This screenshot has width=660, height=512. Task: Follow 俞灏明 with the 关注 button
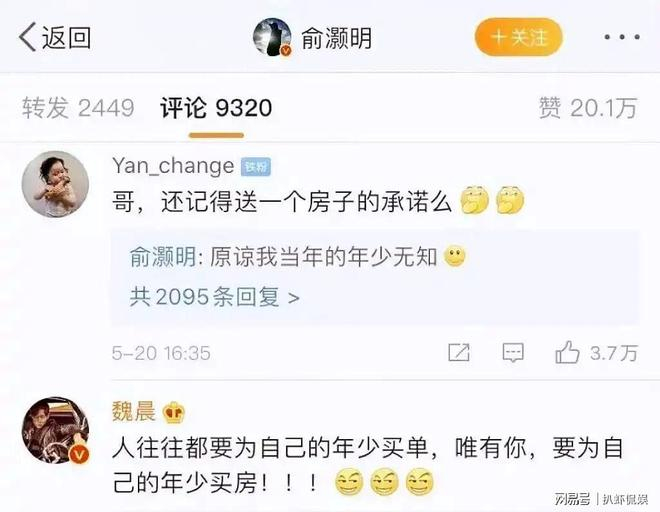tap(519, 37)
